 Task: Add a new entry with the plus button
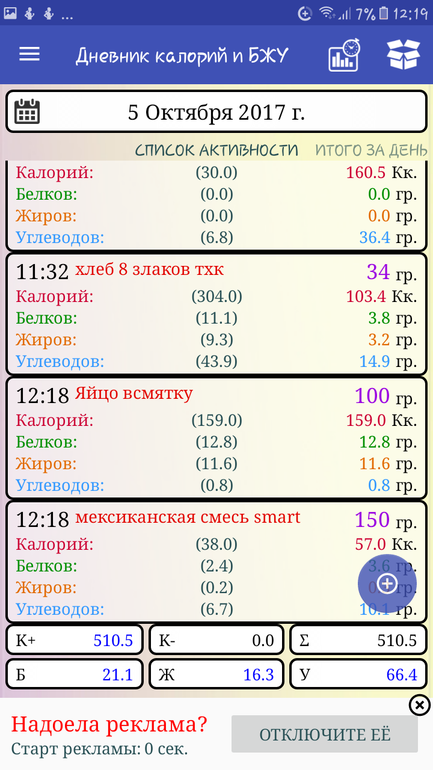pos(387,584)
